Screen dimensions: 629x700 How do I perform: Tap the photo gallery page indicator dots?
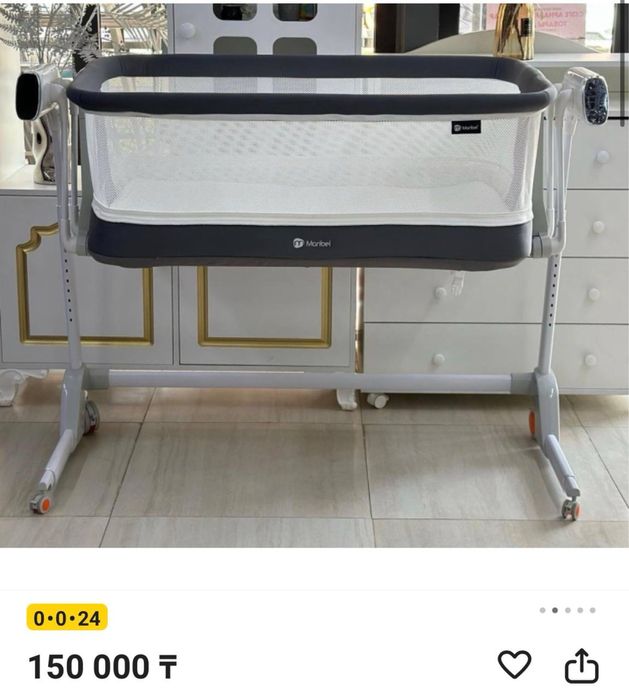567,610
